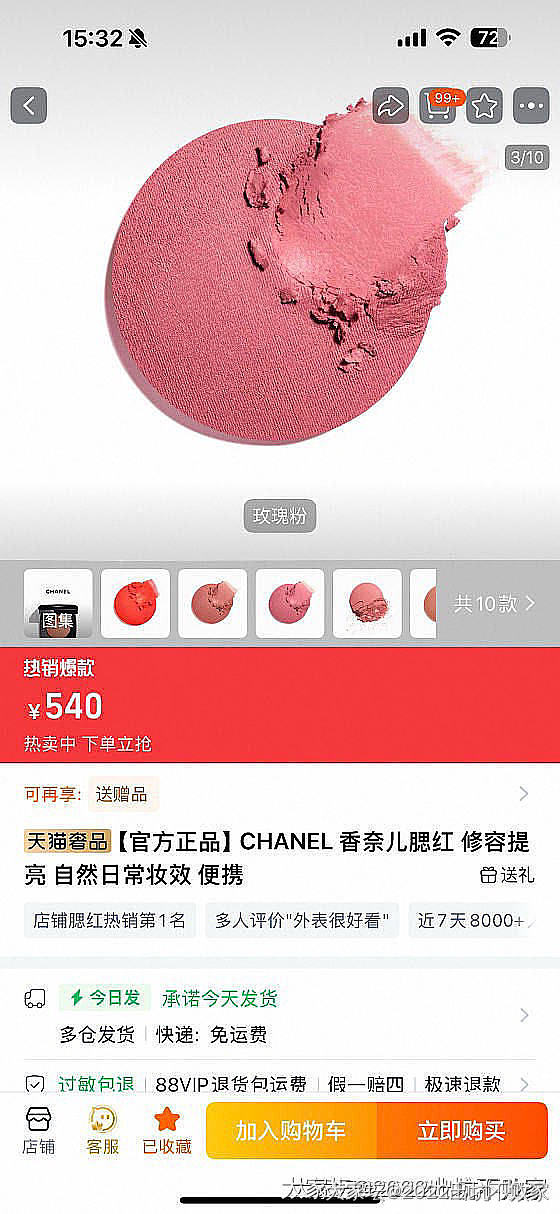560x1214 pixels.
Task: View reviews chip 多人评价"外表很好看"
Action: pos(303,920)
